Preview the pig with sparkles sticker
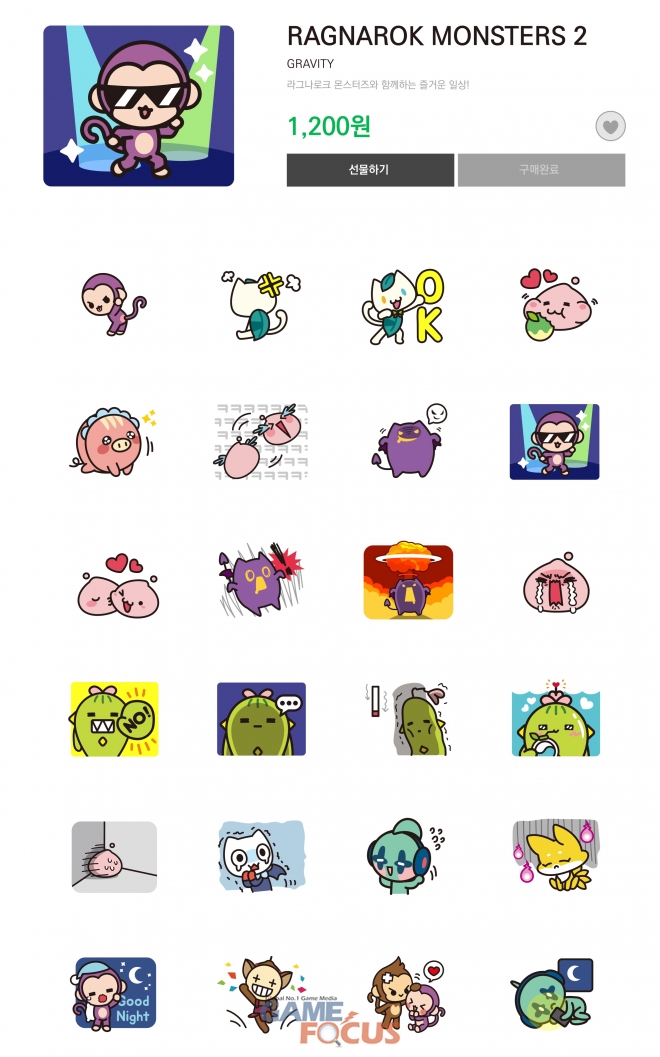 113,443
